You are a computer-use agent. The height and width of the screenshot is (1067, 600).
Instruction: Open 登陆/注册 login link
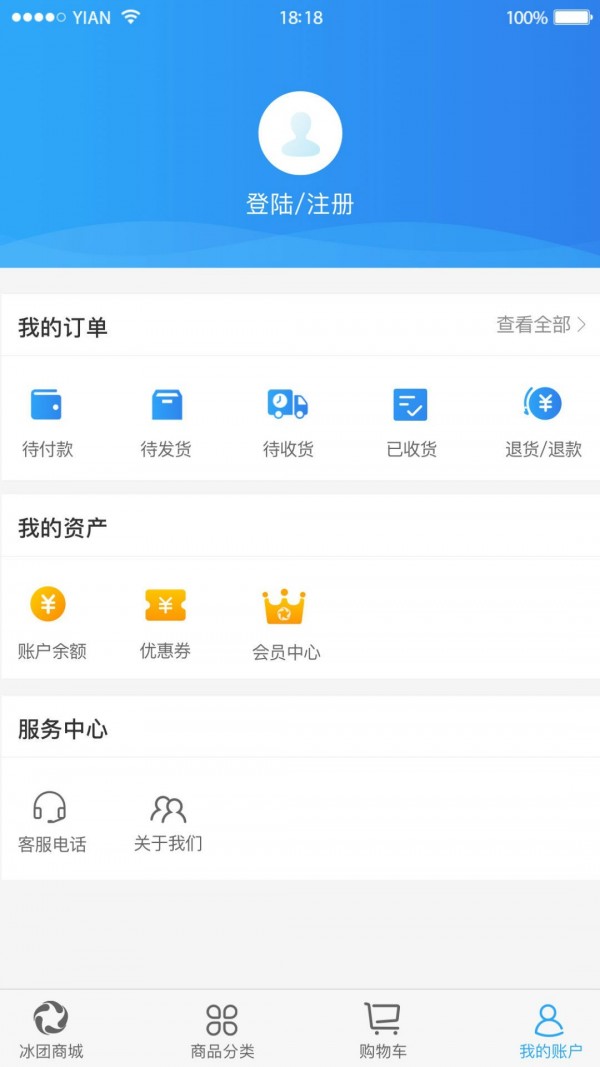coord(300,204)
